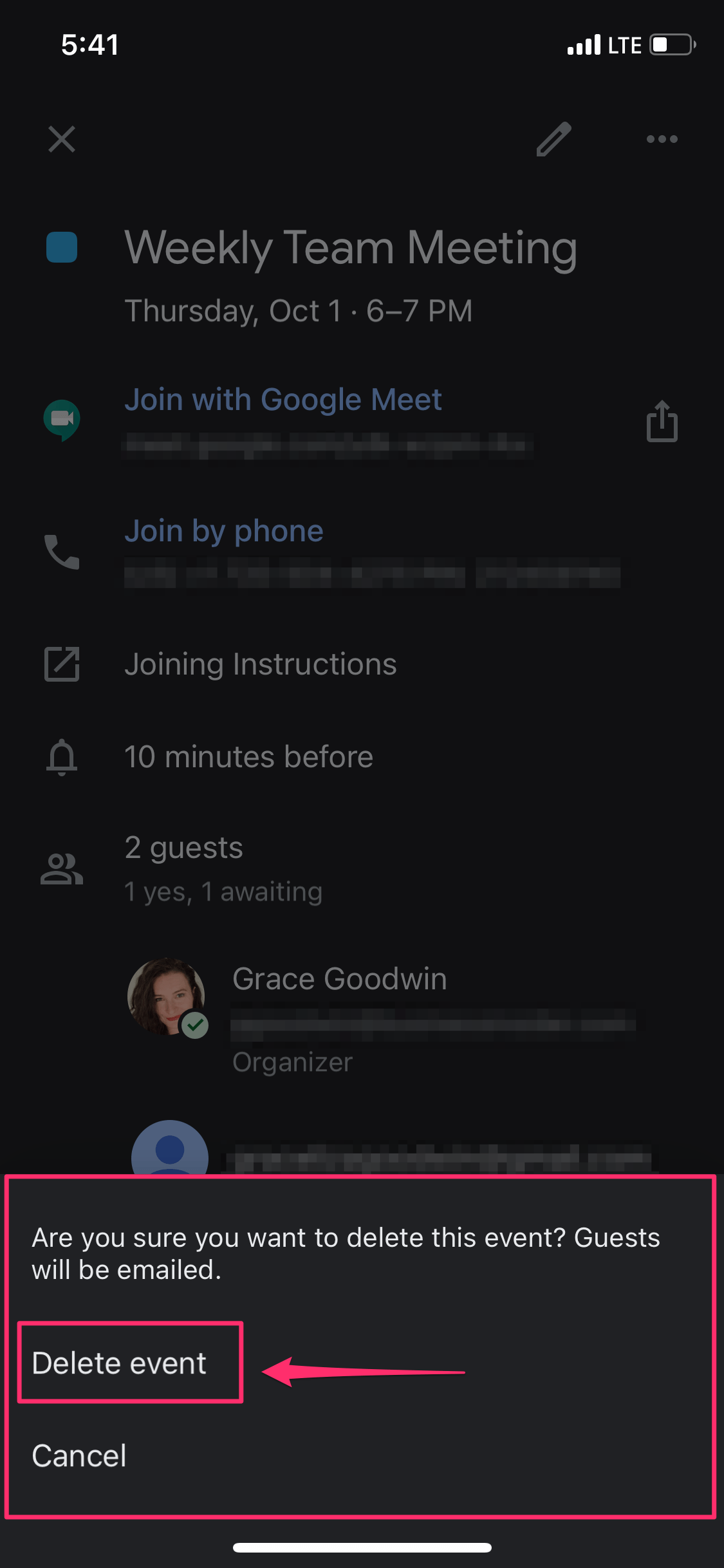Open guest Grace Goodwin
Viewport: 724px width, 1568px height.
click(x=339, y=979)
